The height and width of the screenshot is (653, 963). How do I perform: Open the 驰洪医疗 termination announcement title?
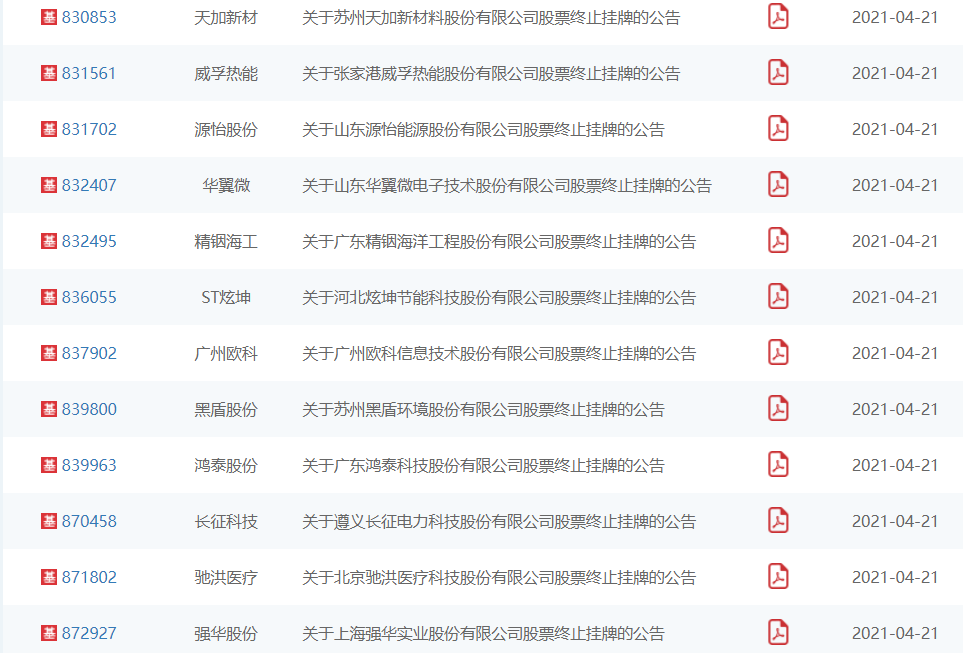[499, 577]
